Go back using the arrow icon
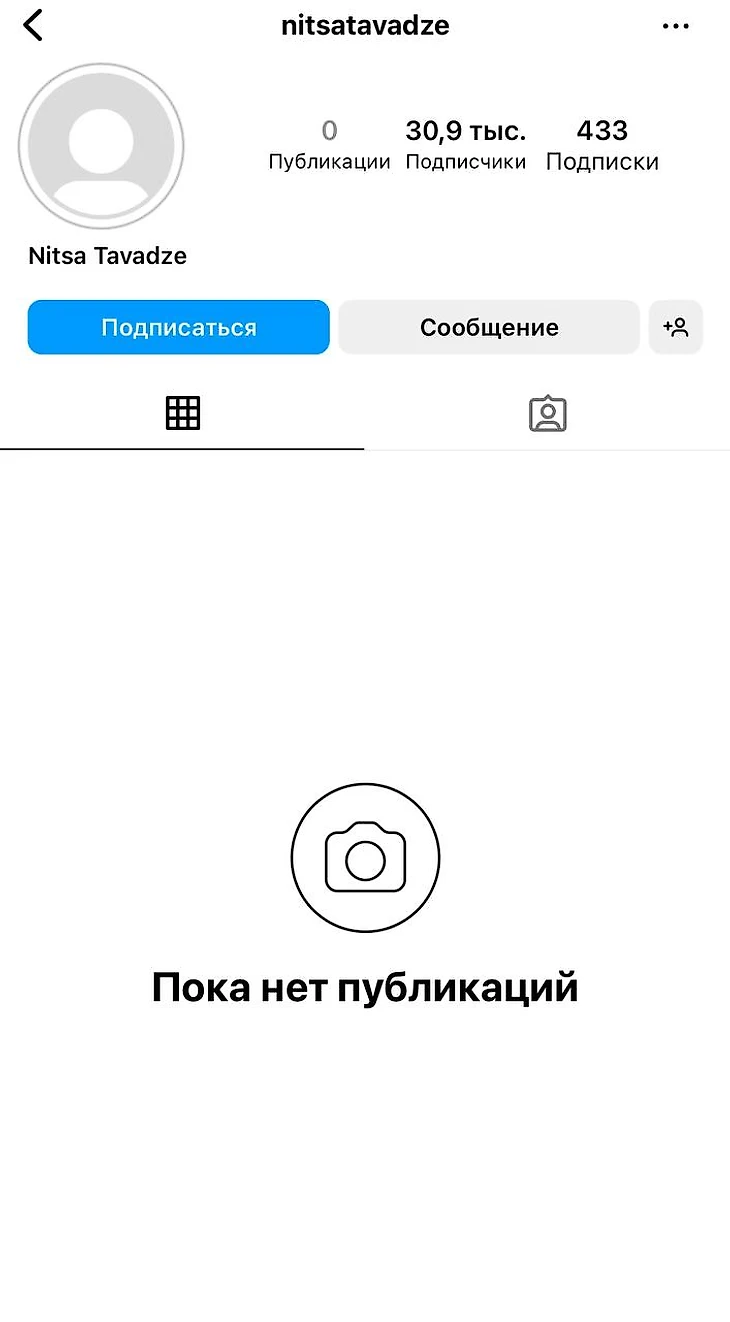The width and height of the screenshot is (730, 1322). click(x=33, y=25)
